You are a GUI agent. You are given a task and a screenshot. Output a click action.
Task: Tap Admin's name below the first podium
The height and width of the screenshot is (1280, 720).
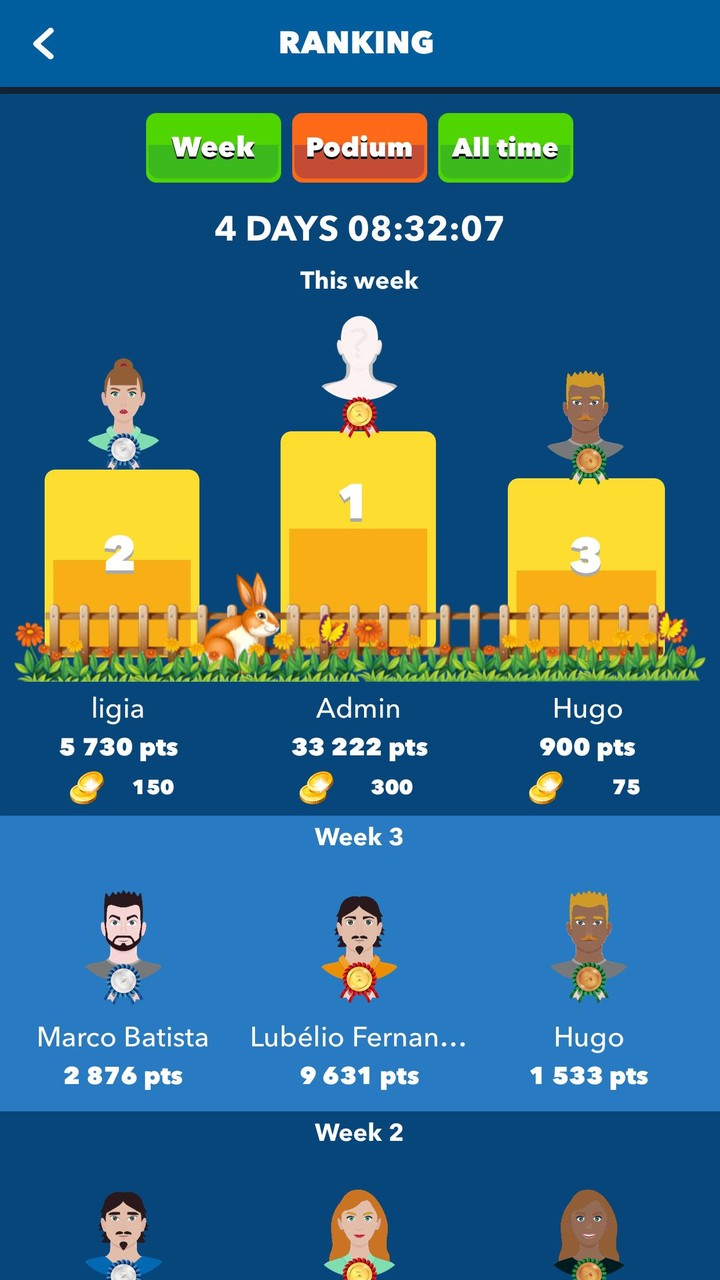359,709
